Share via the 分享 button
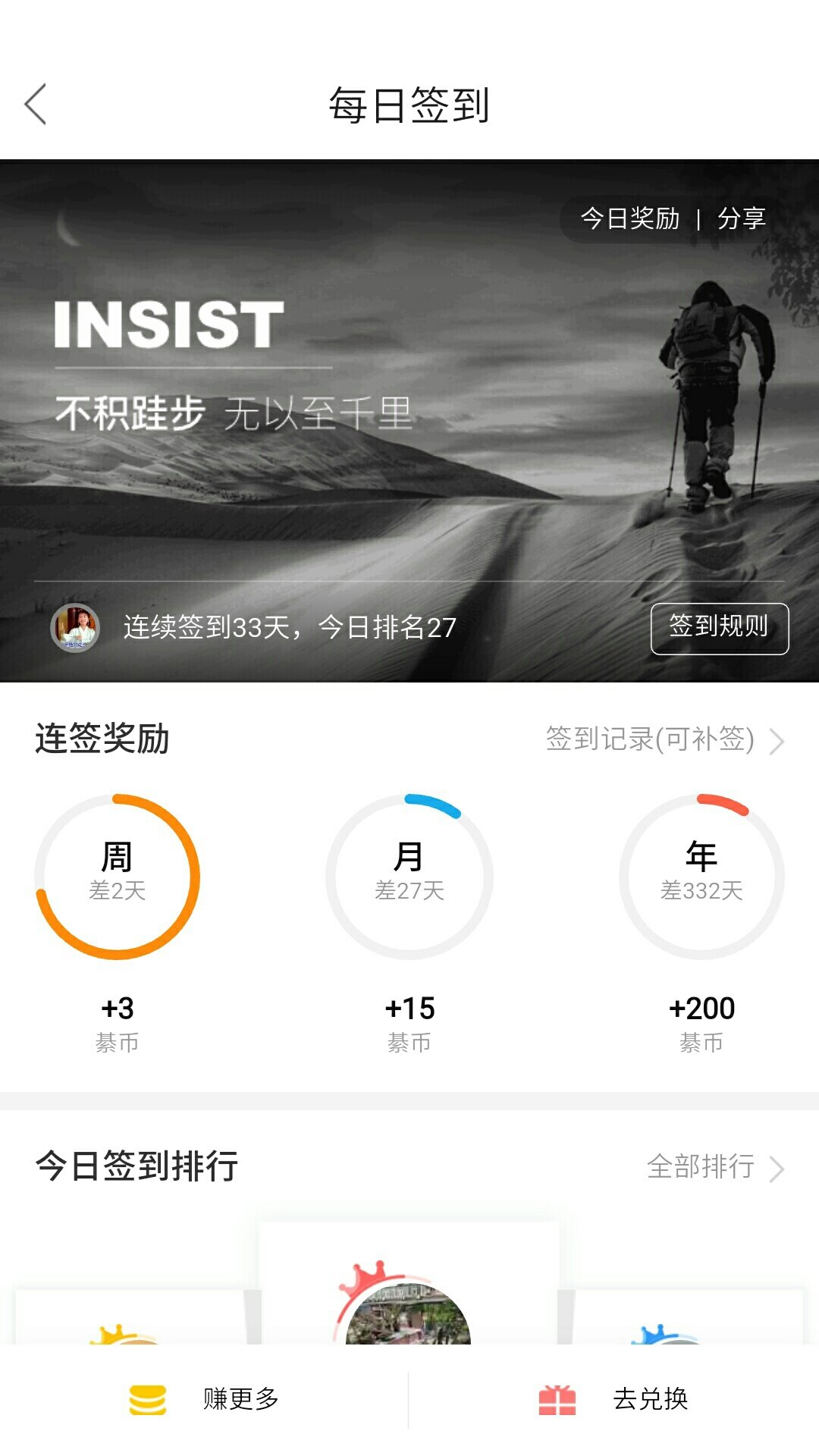 741,219
